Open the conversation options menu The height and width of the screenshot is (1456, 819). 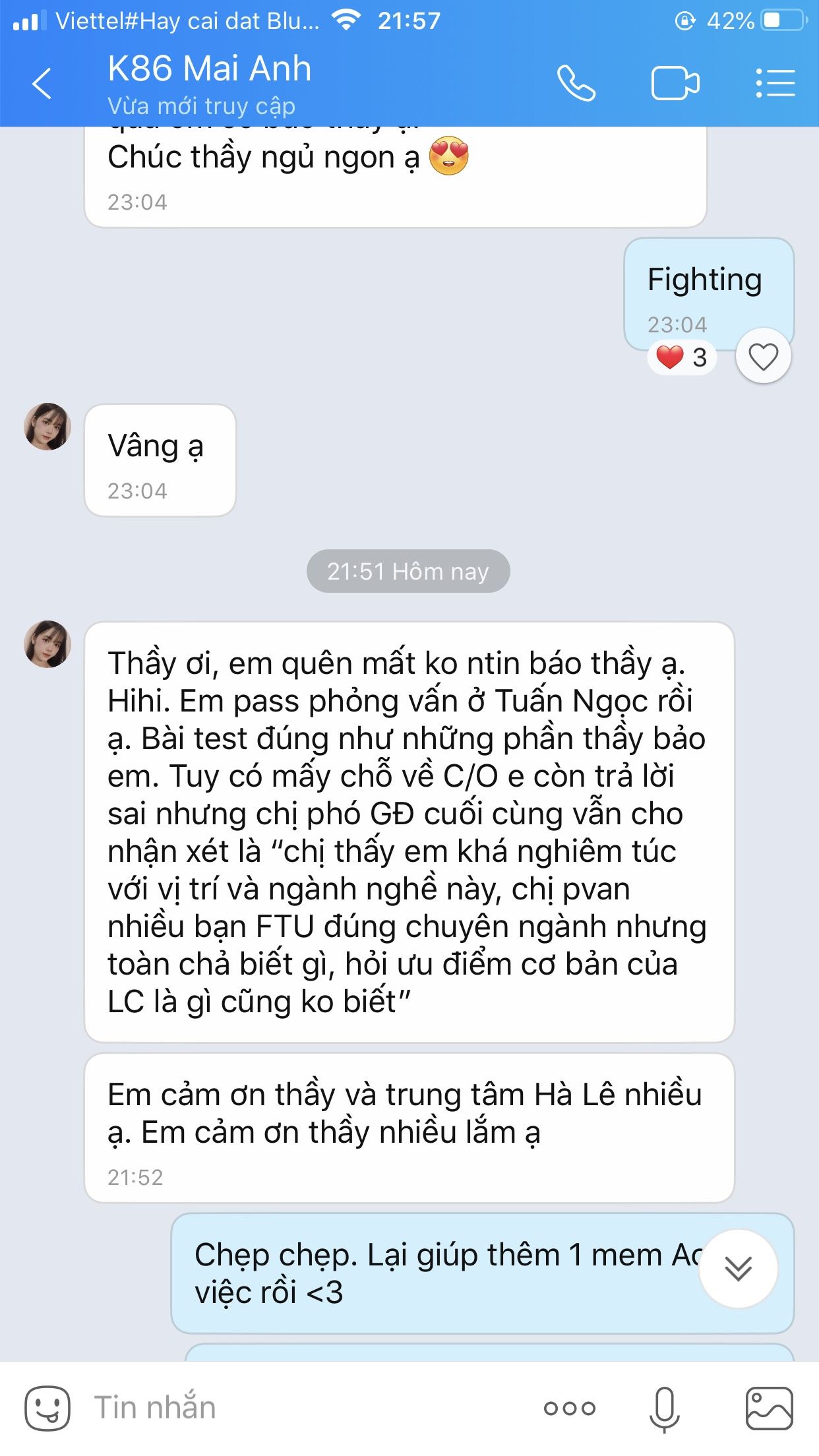[775, 84]
